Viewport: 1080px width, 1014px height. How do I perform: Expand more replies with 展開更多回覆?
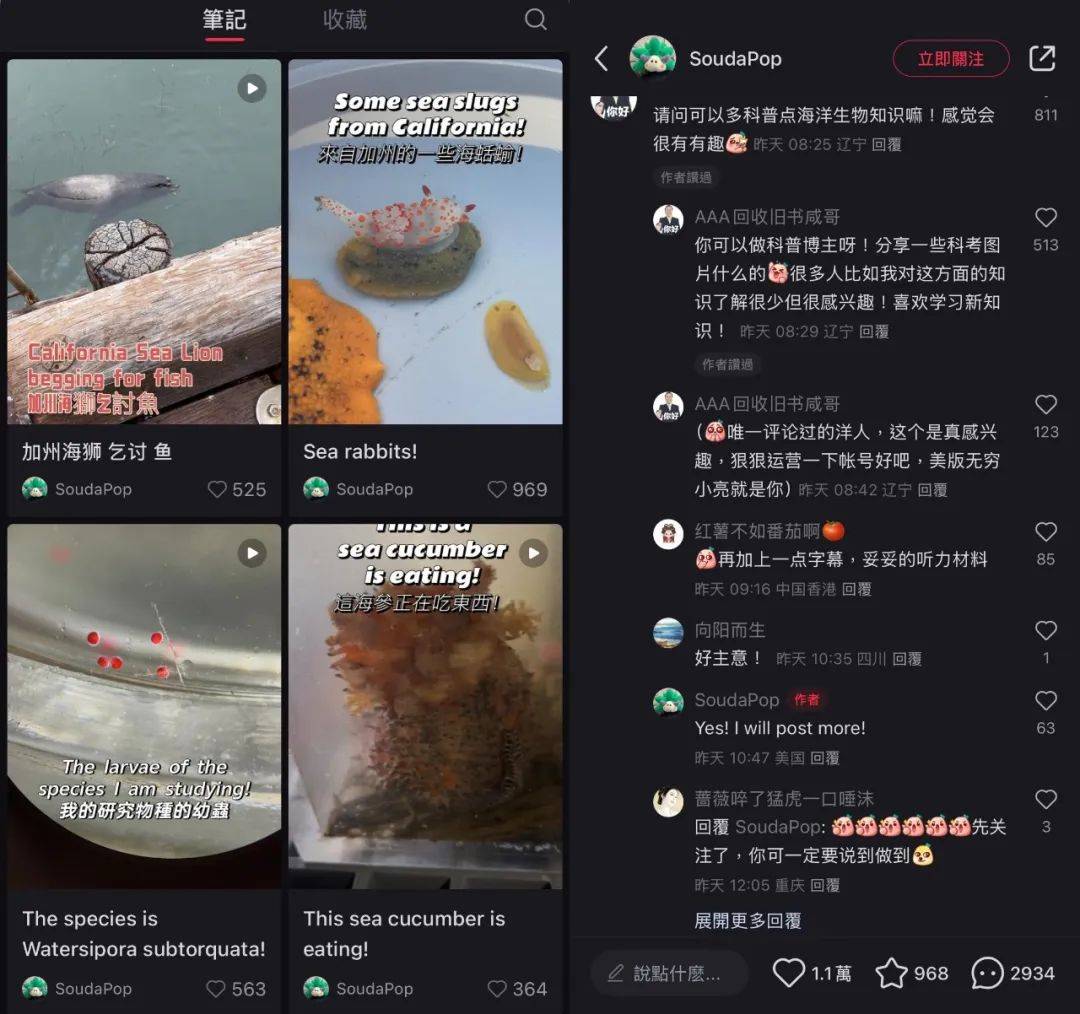tap(748, 921)
